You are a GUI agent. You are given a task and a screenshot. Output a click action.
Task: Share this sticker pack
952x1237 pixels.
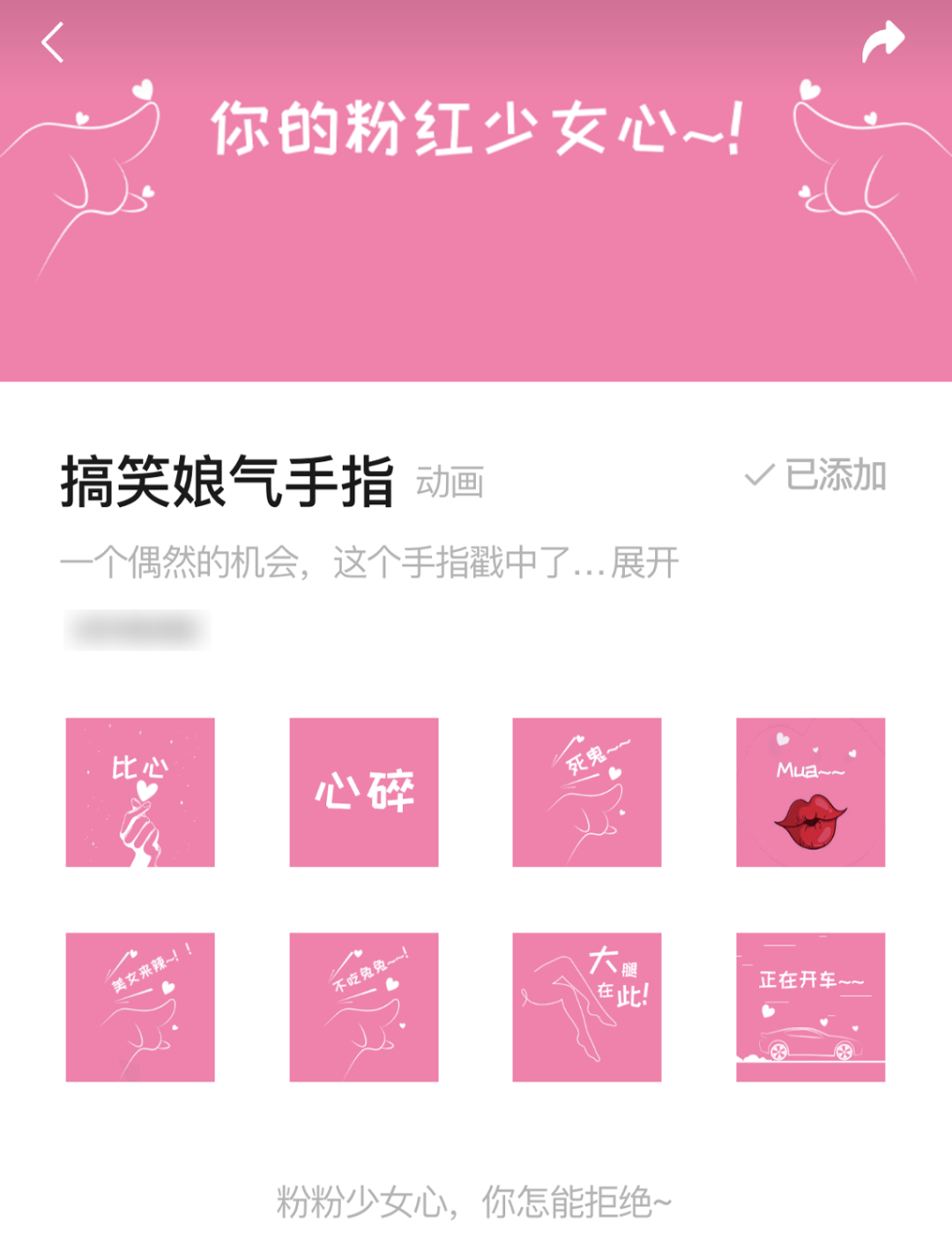click(882, 41)
